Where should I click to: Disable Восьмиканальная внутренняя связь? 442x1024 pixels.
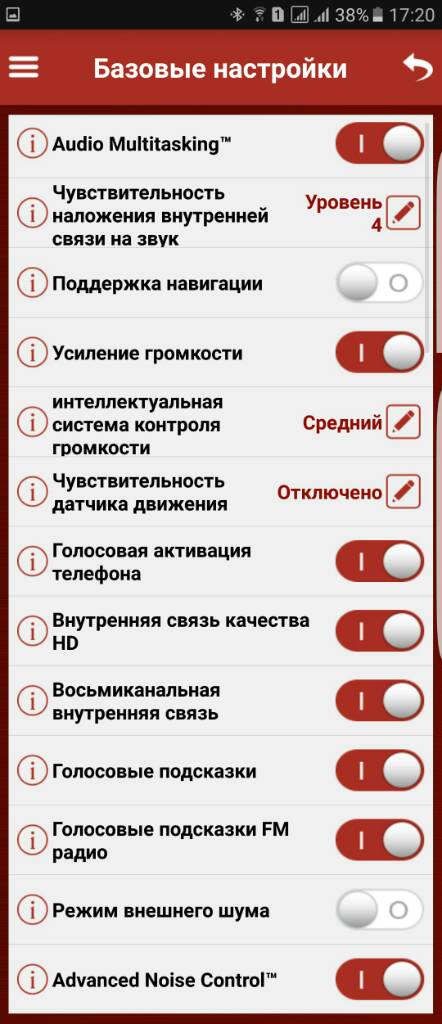pyautogui.click(x=379, y=701)
